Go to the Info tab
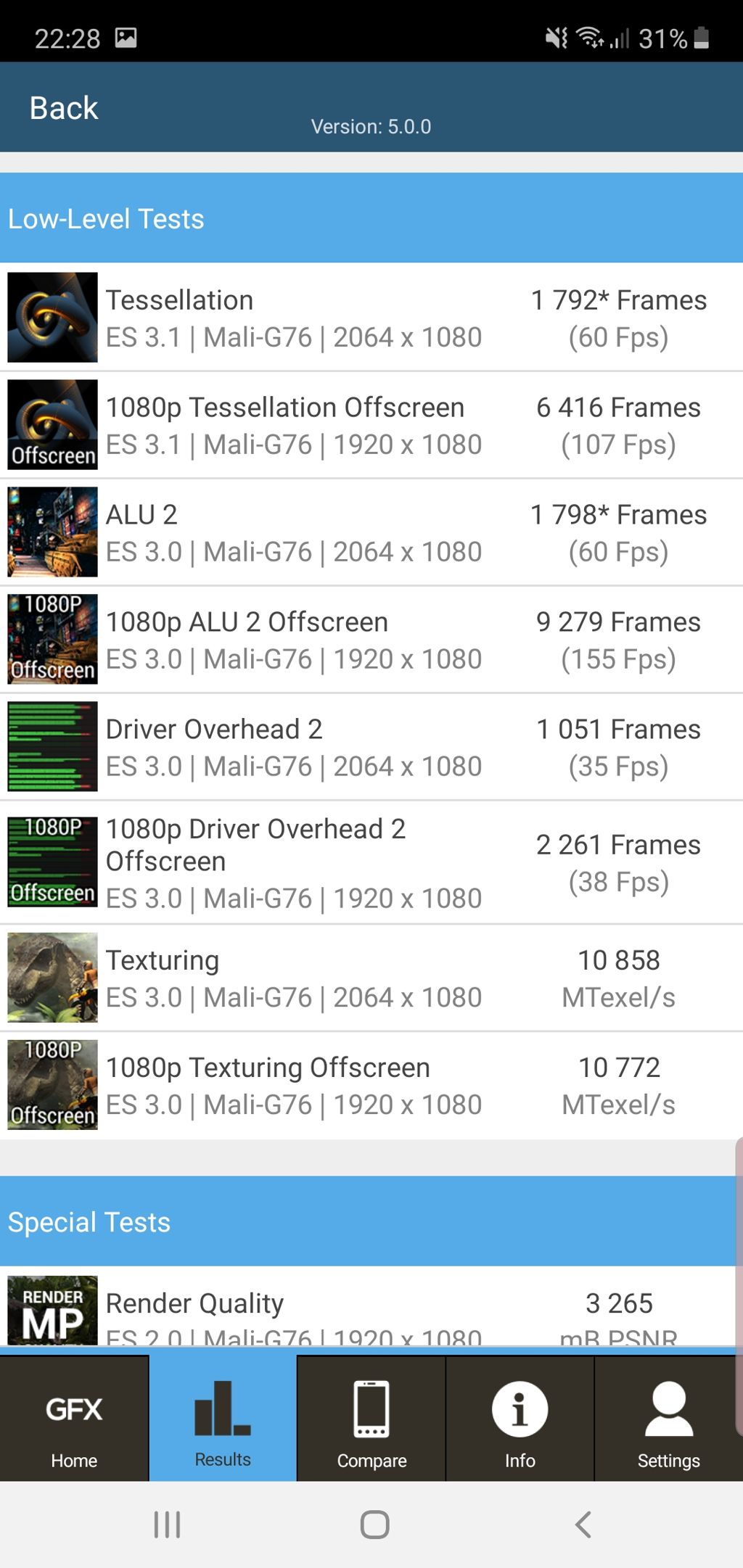 (520, 1419)
